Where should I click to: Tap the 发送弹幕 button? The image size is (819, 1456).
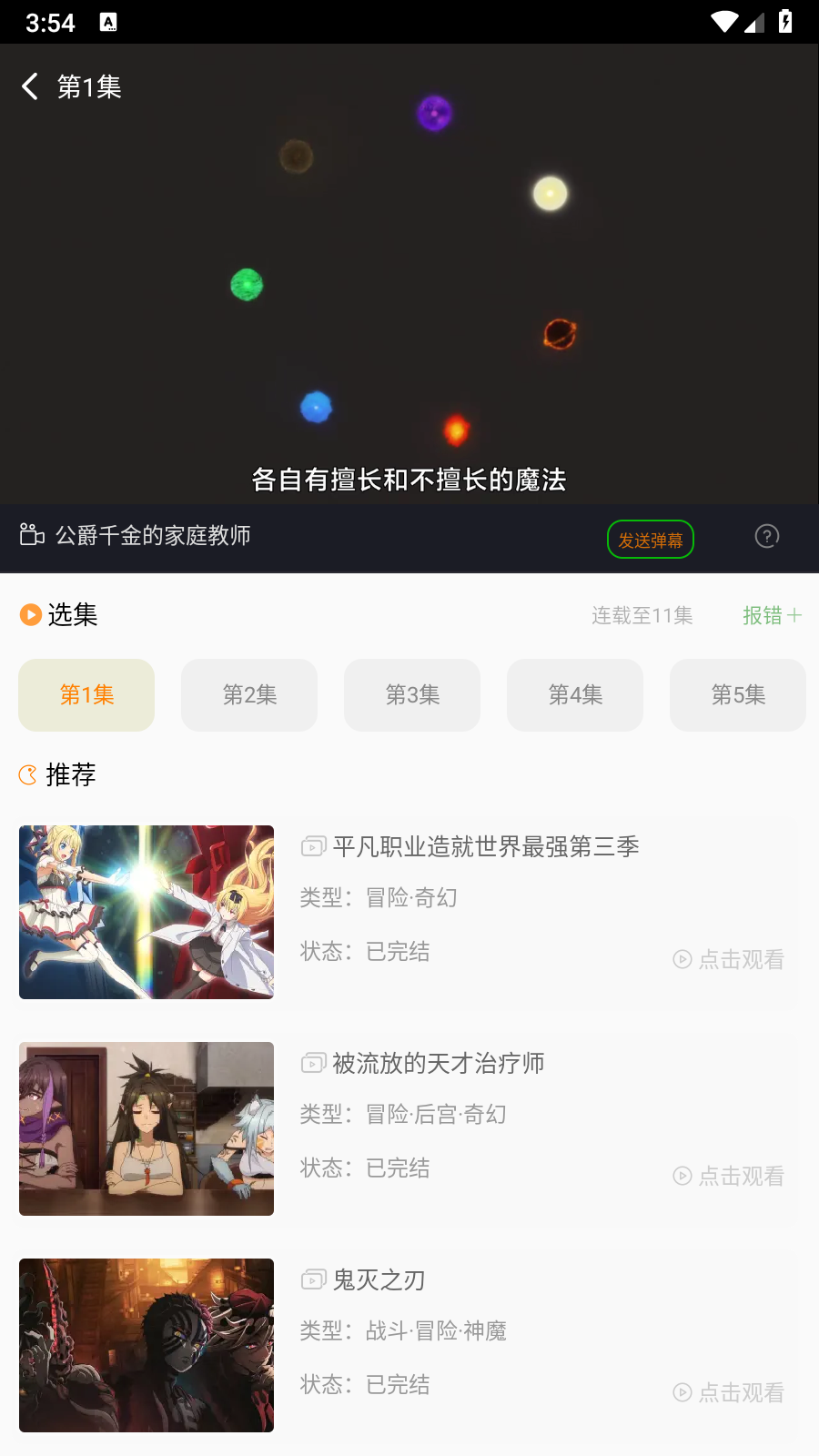651,540
